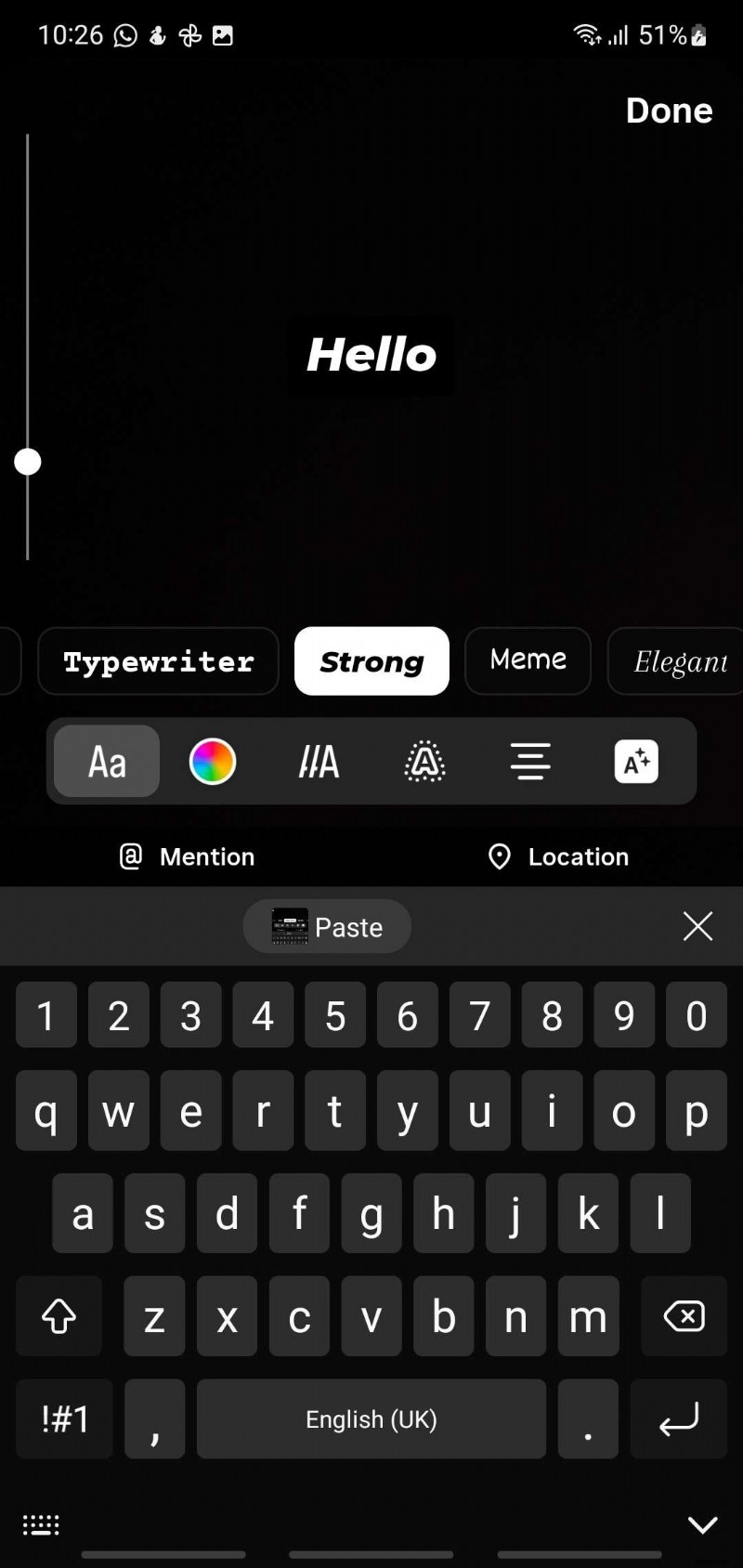Switch to symbols keyboard with !#1 key
743x1568 pixels.
(x=63, y=1418)
